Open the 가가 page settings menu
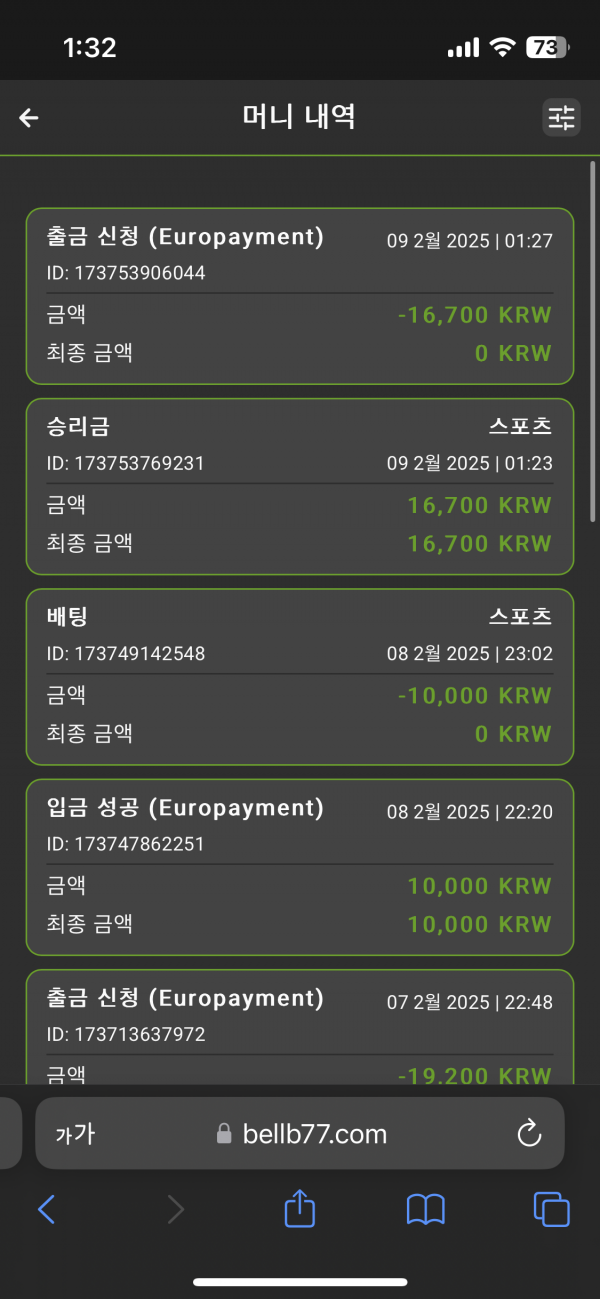 [75, 1134]
